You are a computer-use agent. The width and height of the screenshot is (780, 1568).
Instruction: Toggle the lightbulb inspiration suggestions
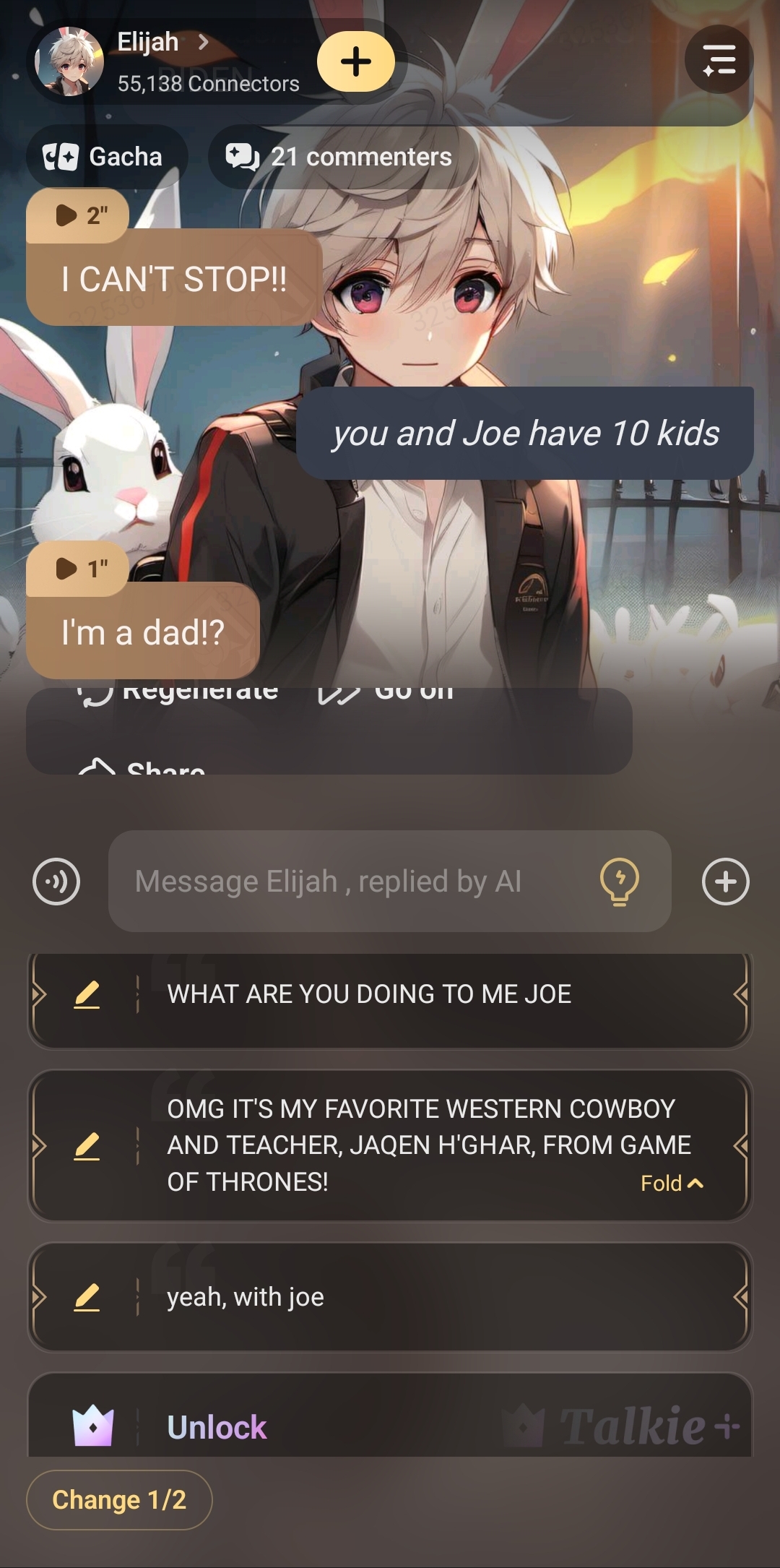(620, 882)
